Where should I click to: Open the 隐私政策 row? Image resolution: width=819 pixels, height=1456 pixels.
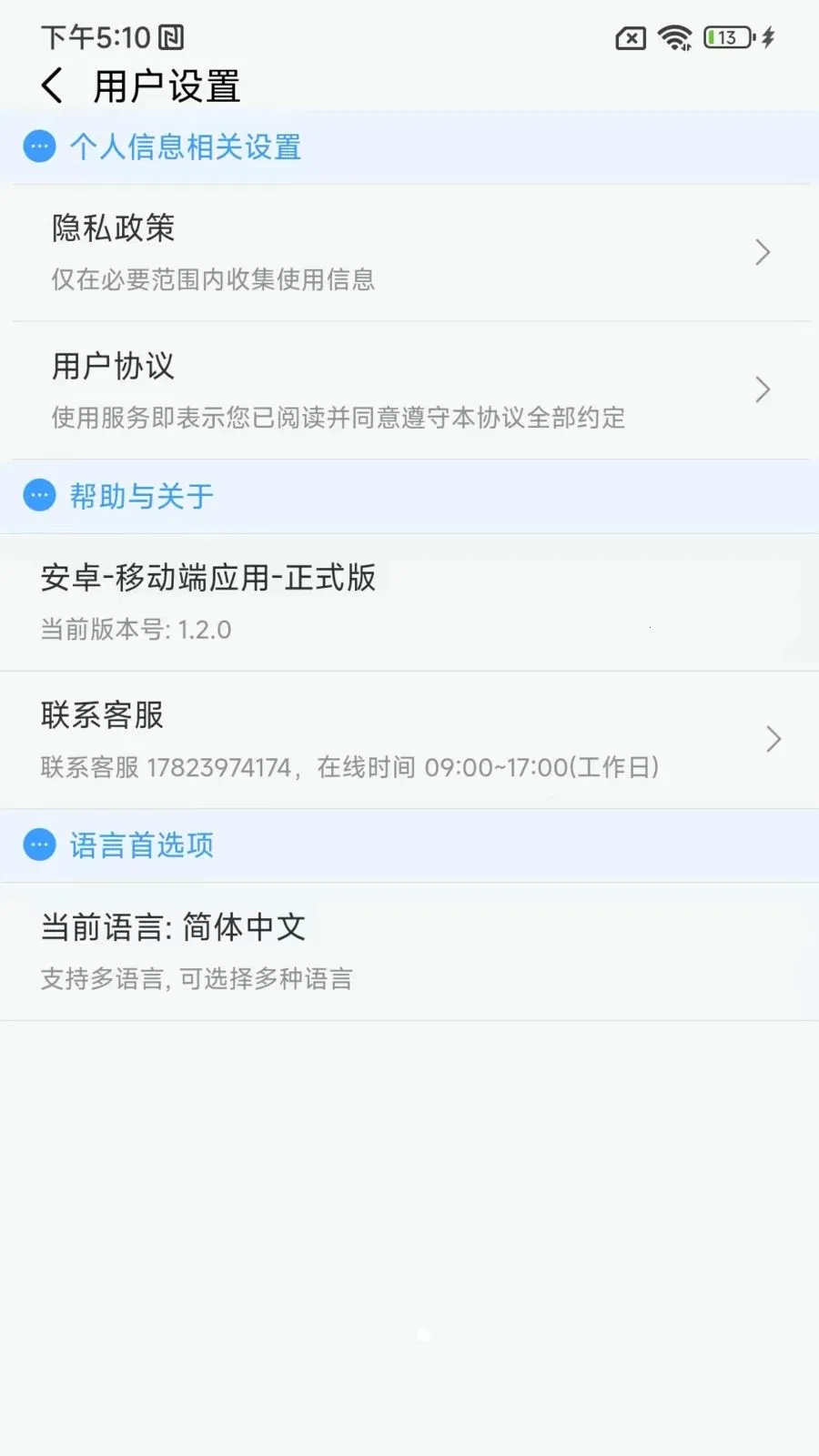(x=409, y=252)
